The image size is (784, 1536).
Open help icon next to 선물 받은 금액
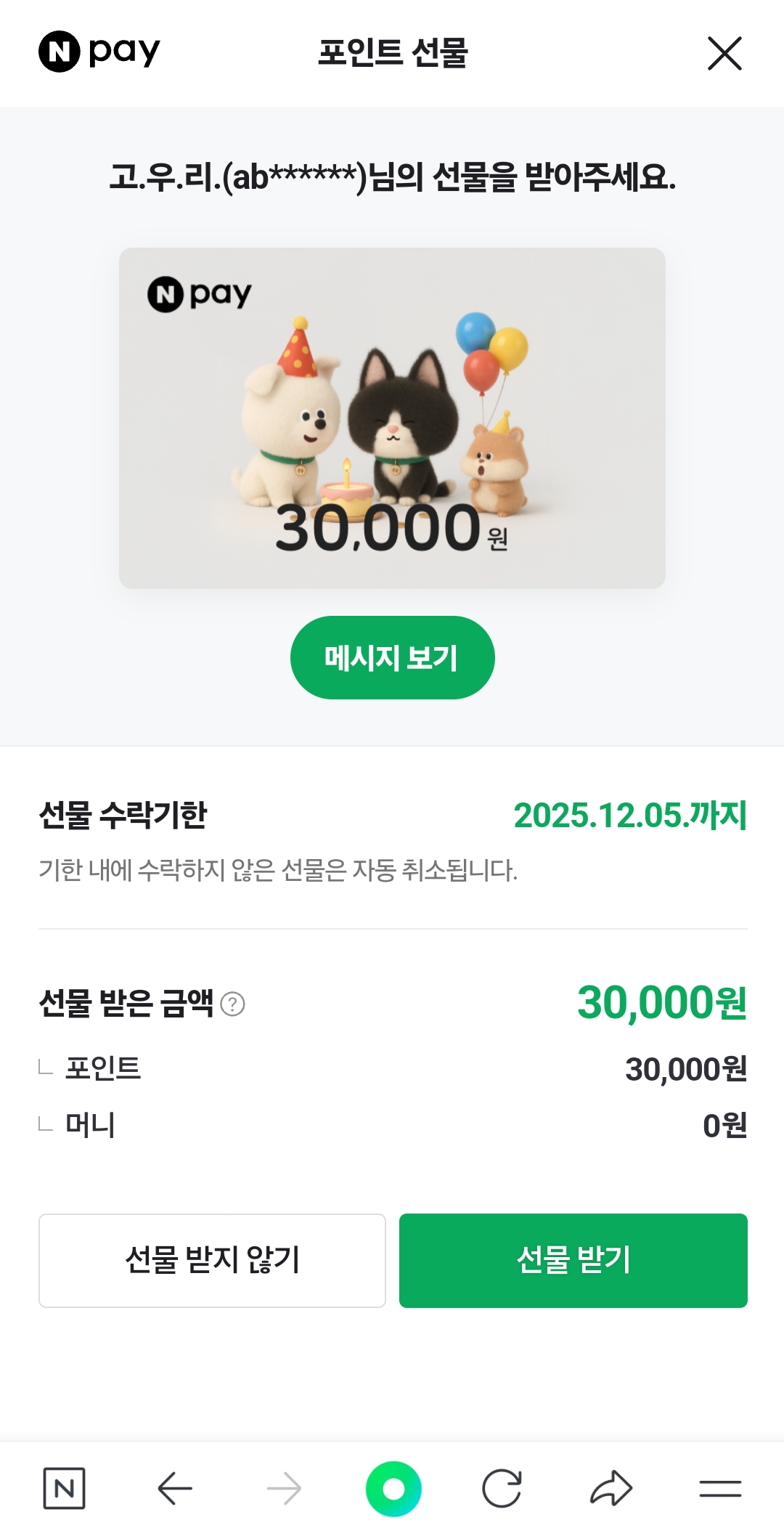click(232, 1004)
